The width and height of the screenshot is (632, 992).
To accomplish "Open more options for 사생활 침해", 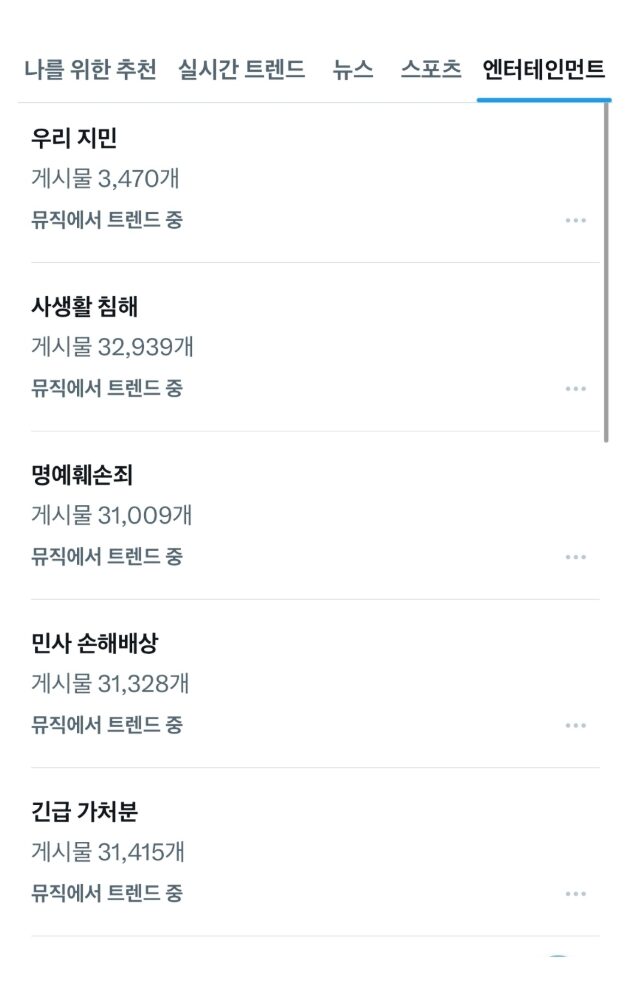I will point(575,388).
